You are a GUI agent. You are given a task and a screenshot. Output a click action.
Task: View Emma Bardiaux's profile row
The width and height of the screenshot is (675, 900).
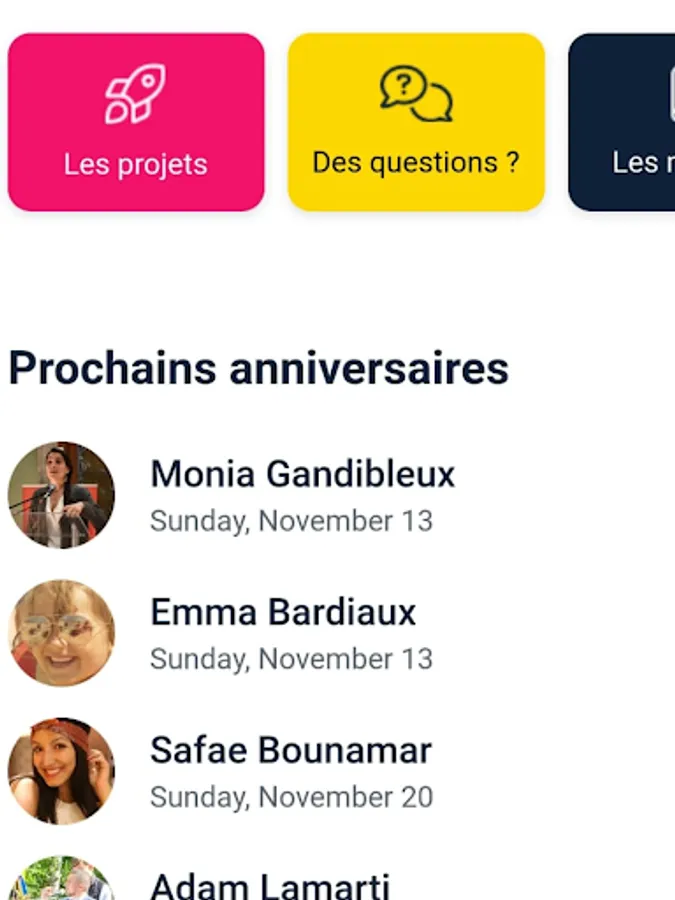coord(338,633)
